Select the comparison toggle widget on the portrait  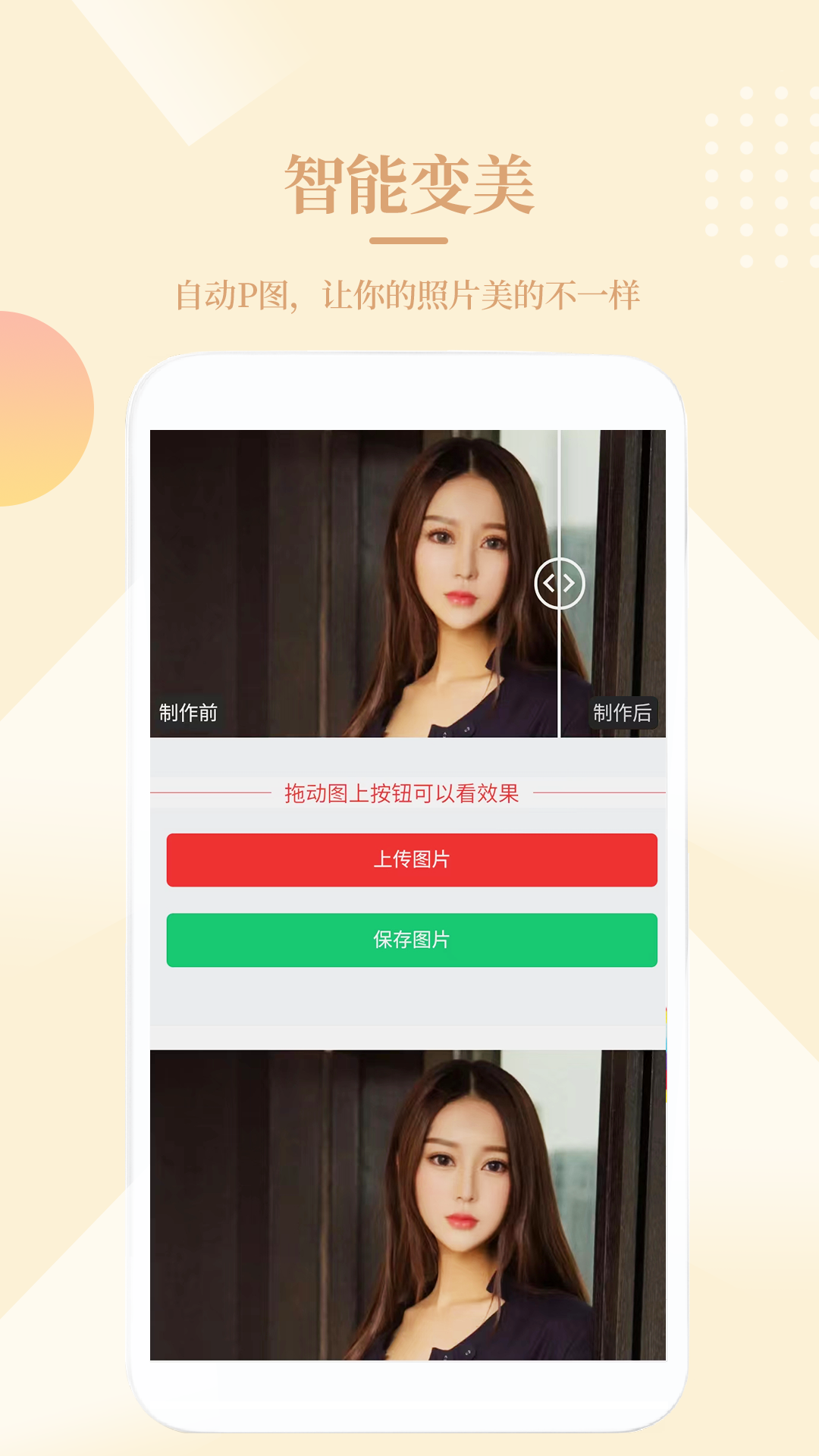click(561, 582)
